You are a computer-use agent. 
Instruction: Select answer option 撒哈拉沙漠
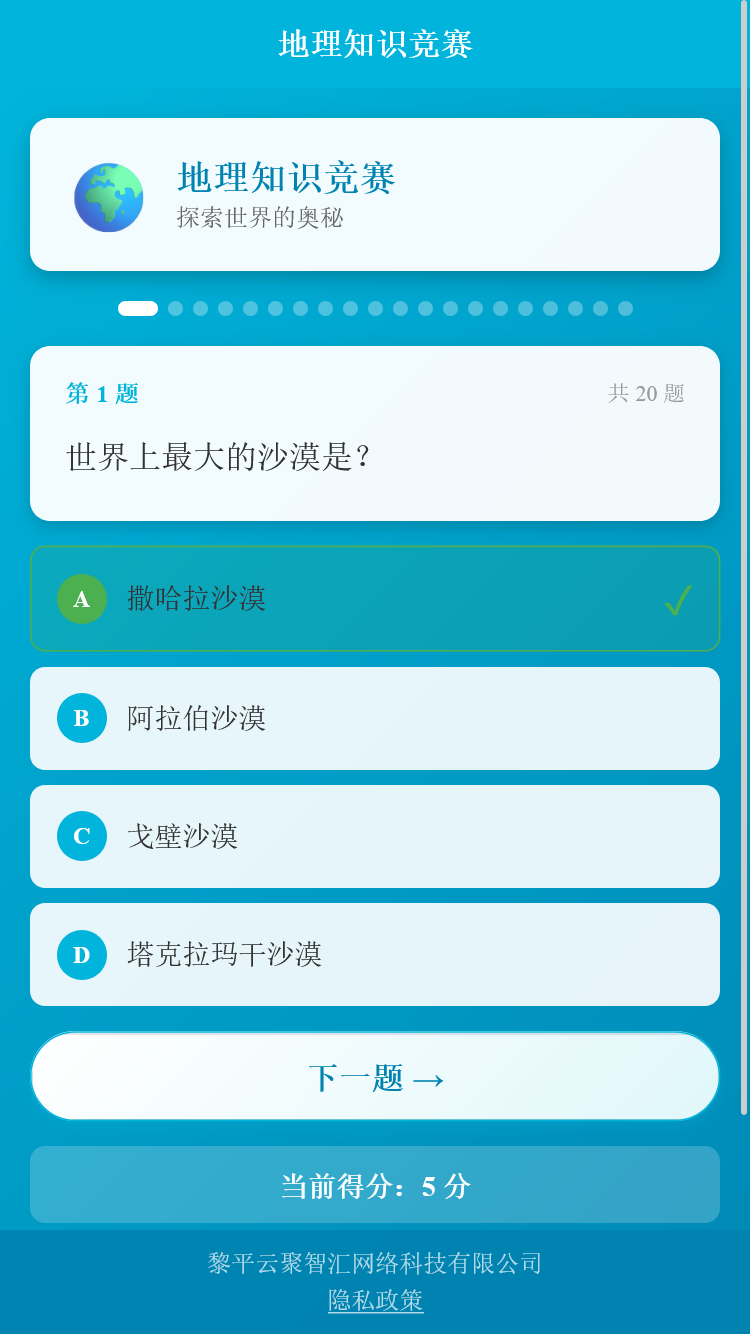coord(375,599)
